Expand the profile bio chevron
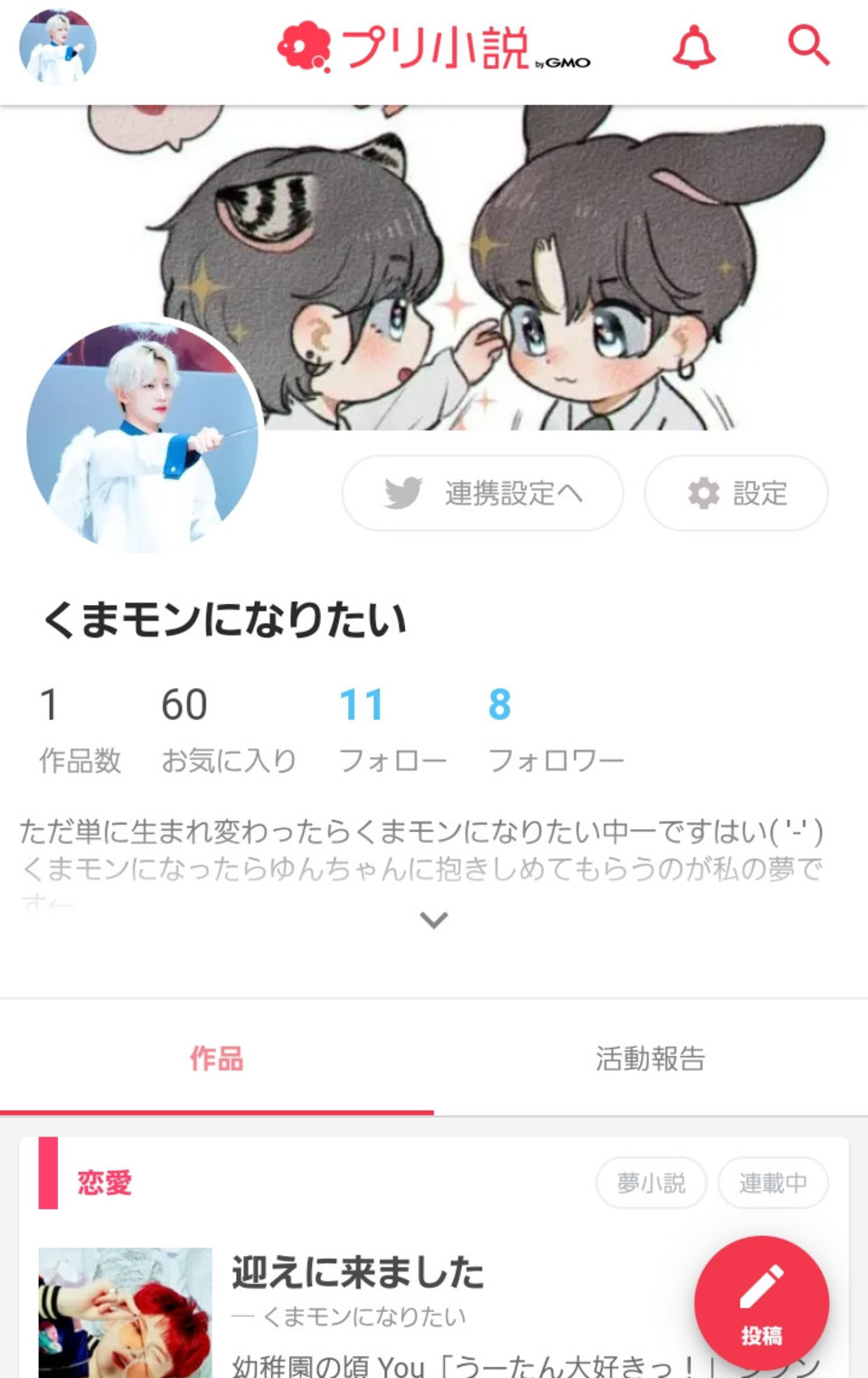 pyautogui.click(x=434, y=920)
